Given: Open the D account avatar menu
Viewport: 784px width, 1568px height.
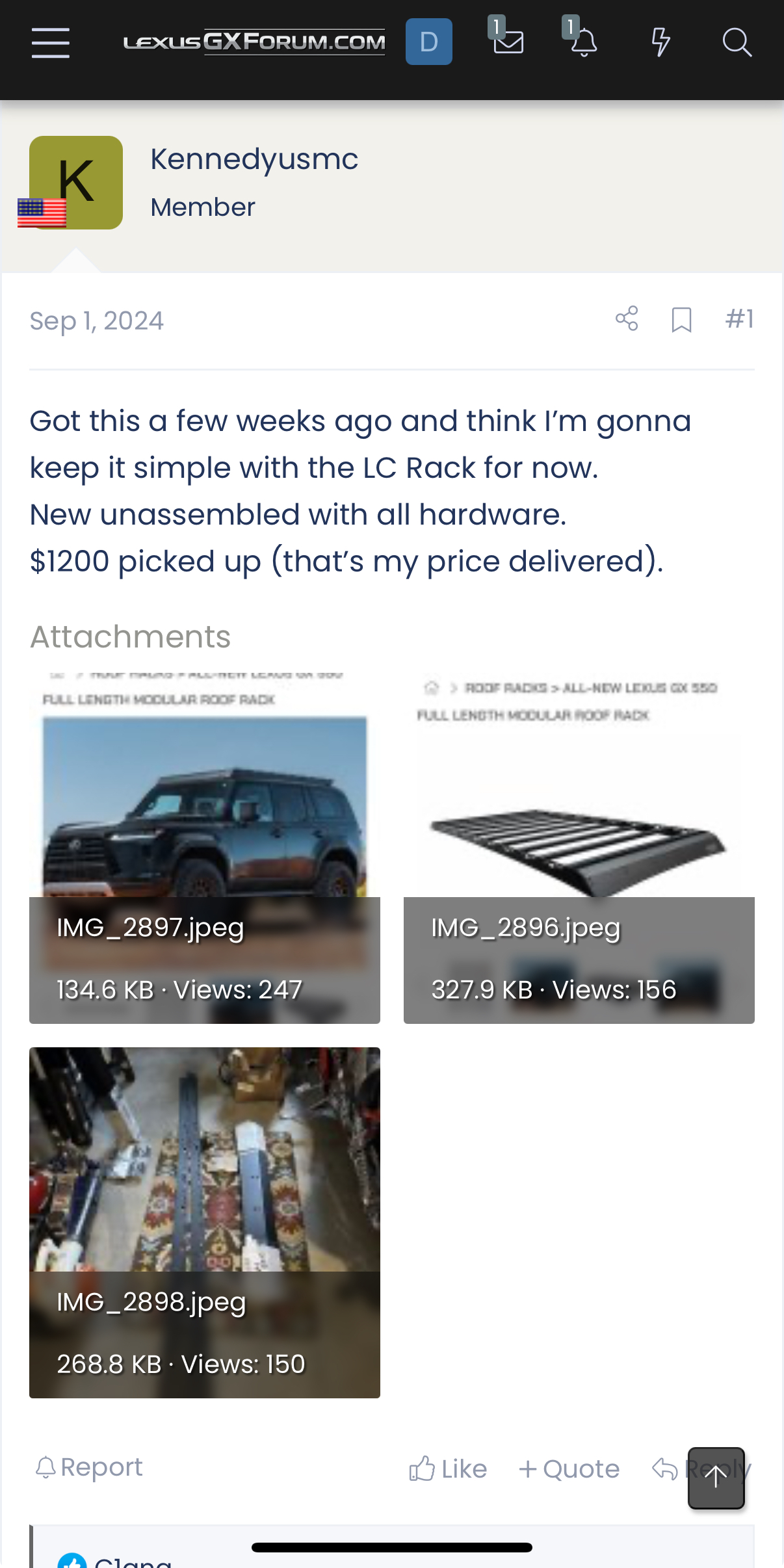Looking at the screenshot, I should [x=429, y=42].
